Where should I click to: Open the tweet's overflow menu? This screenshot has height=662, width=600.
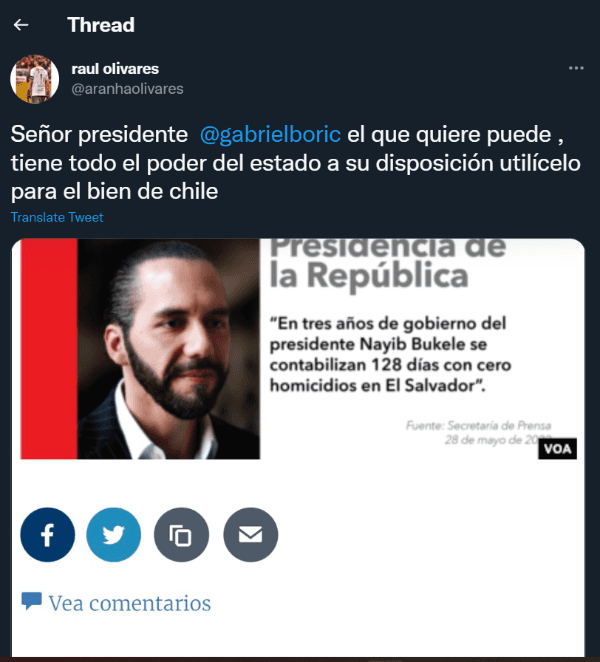pyautogui.click(x=575, y=68)
